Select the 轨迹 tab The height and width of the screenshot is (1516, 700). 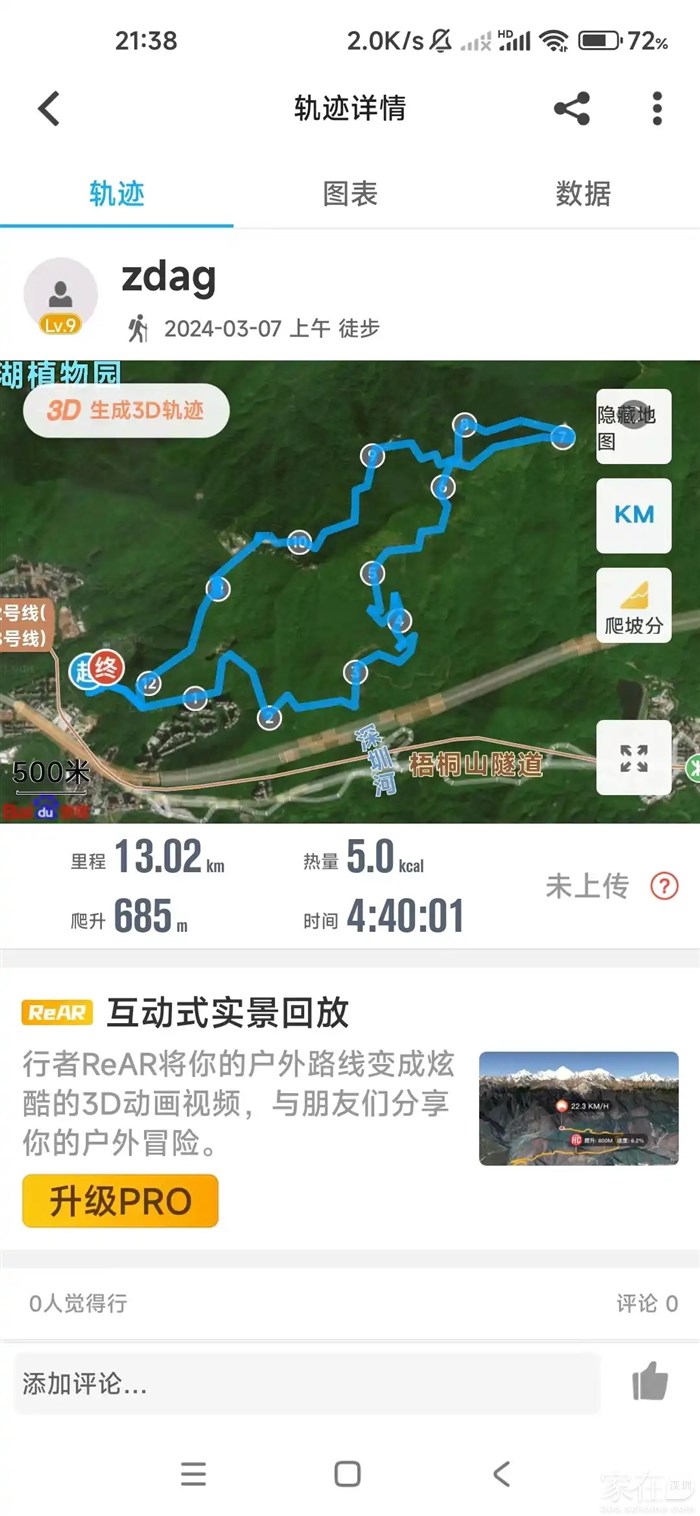coord(117,194)
